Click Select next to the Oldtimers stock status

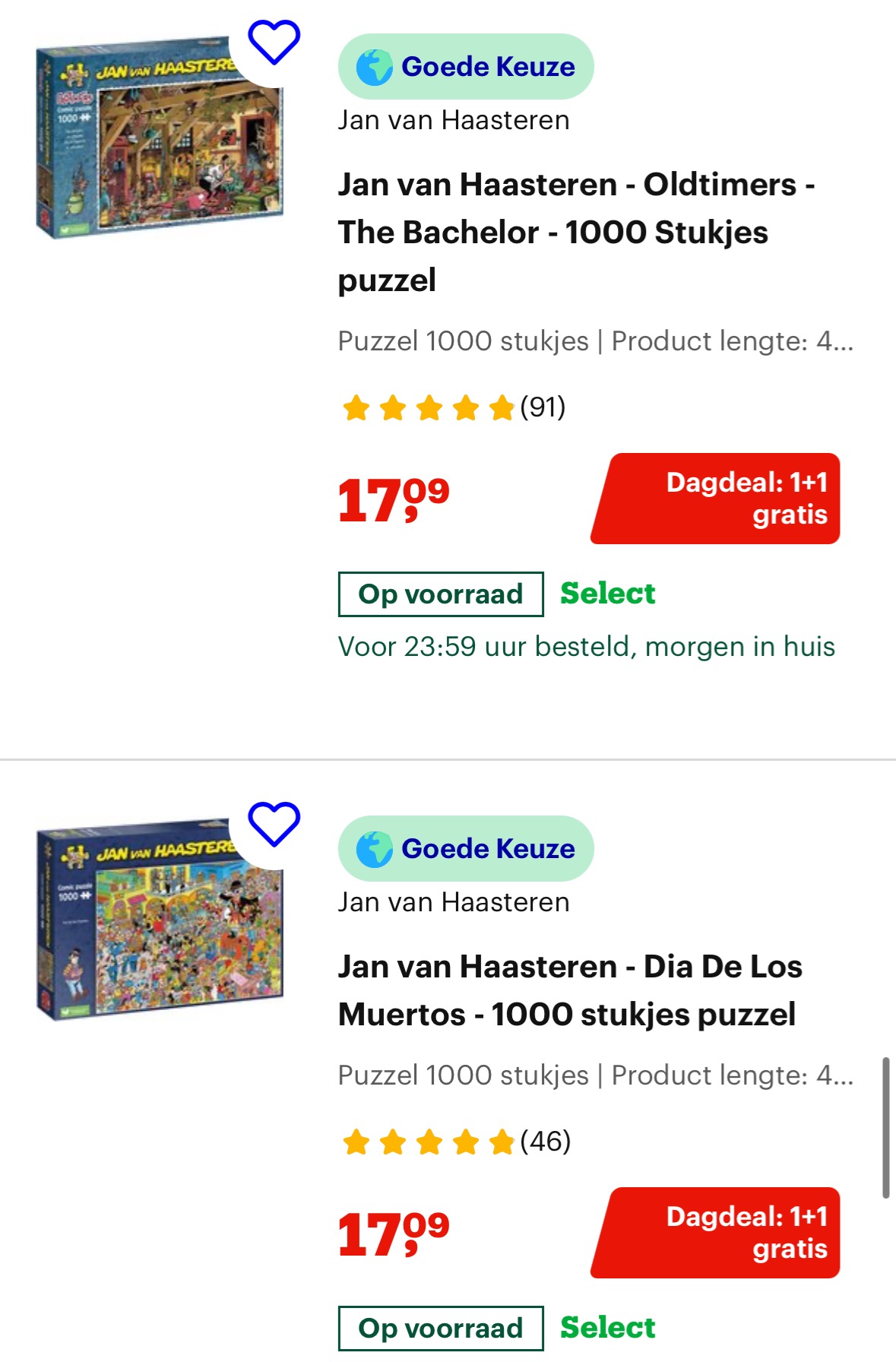607,594
